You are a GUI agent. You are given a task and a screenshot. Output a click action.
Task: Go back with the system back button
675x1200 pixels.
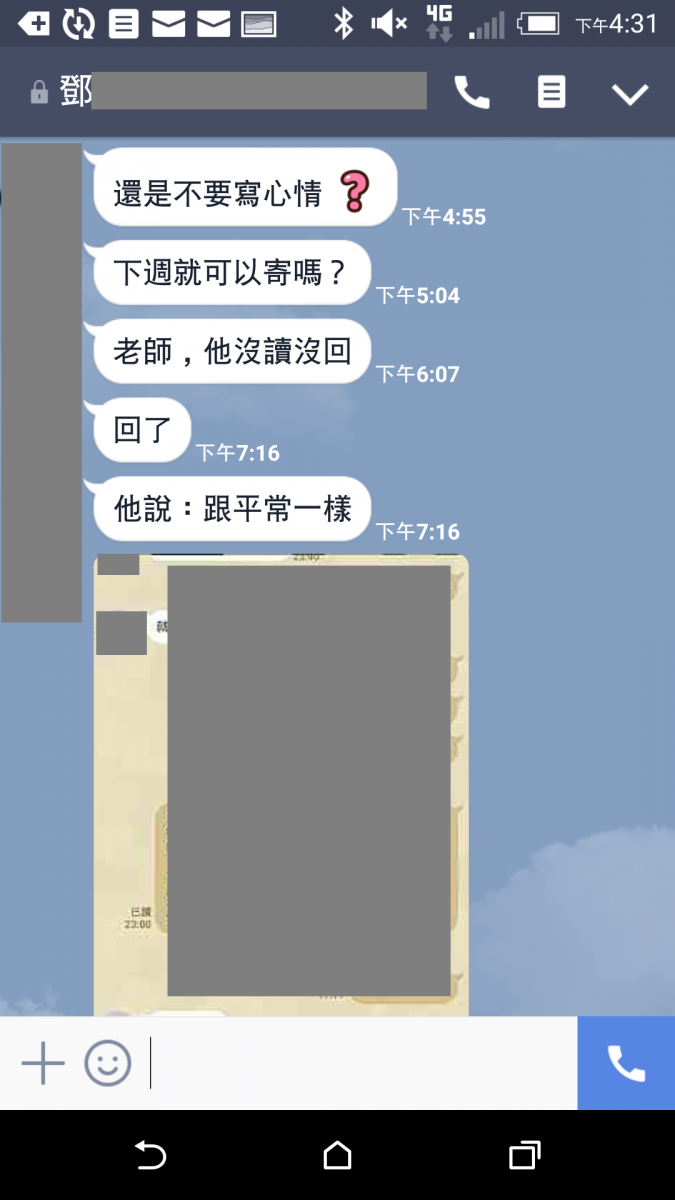point(150,1156)
